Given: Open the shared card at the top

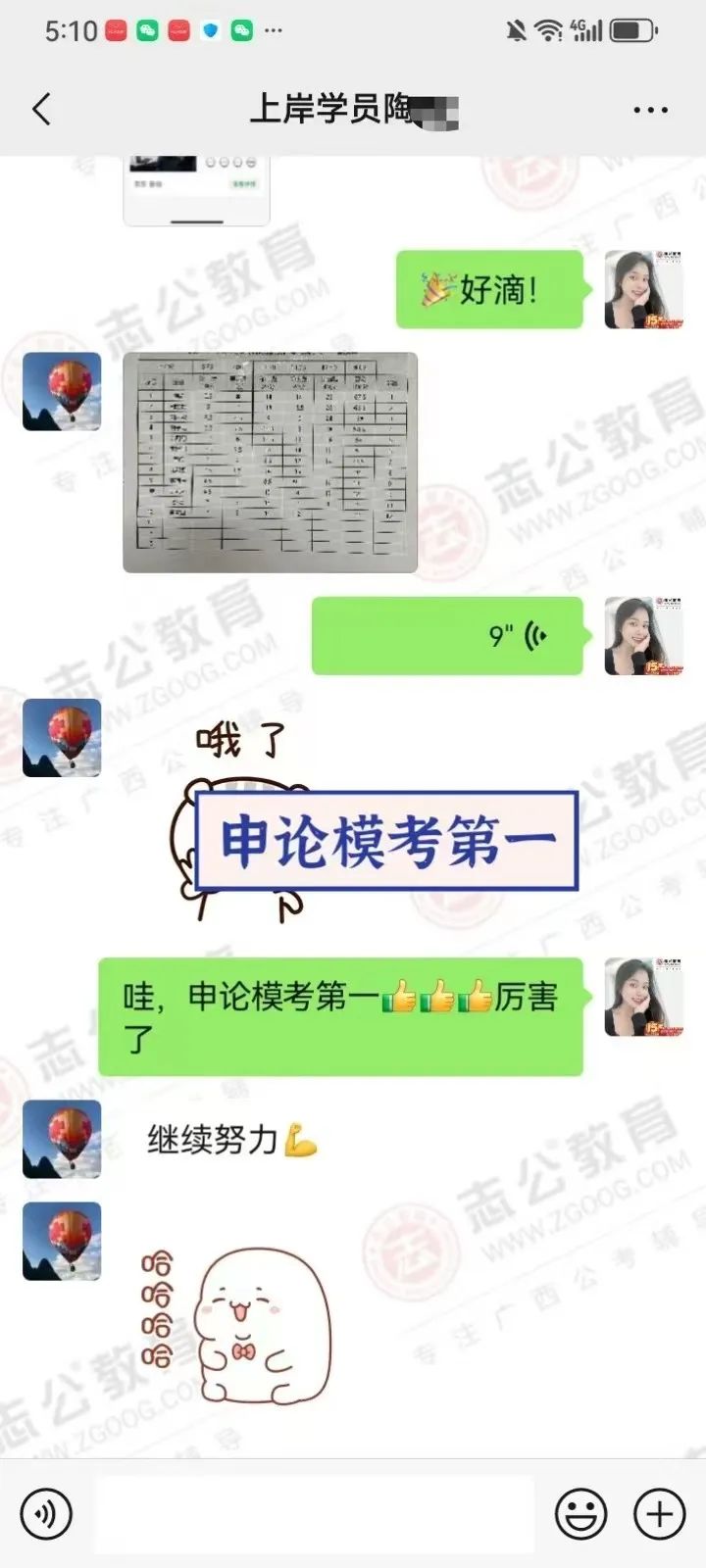Looking at the screenshot, I should point(196,189).
